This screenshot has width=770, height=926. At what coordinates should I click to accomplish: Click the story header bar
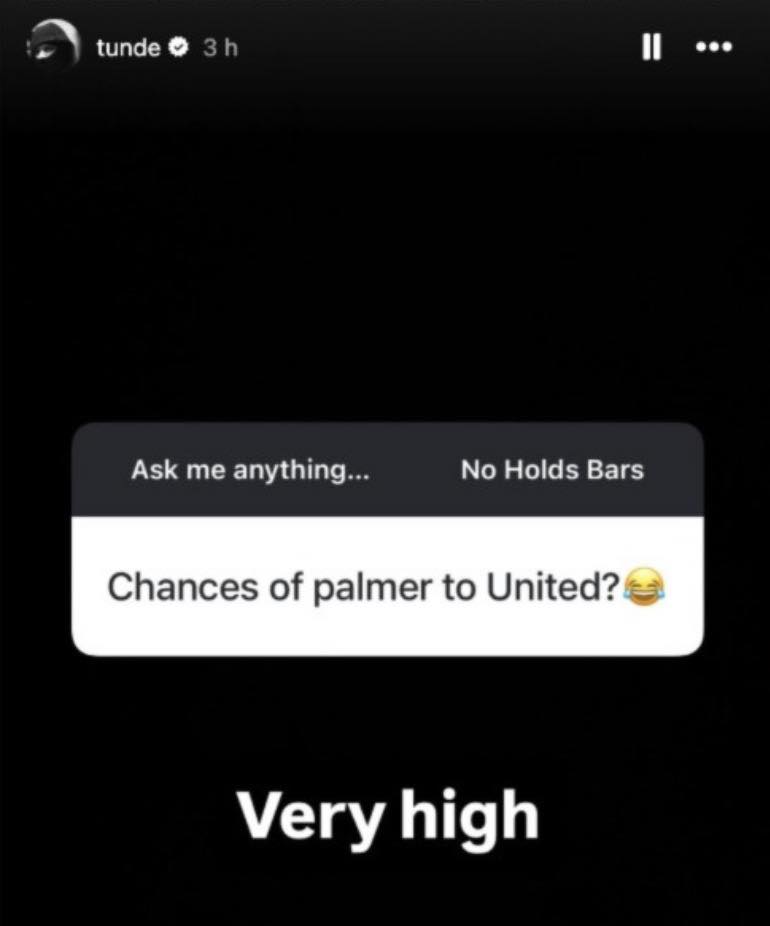385,47
